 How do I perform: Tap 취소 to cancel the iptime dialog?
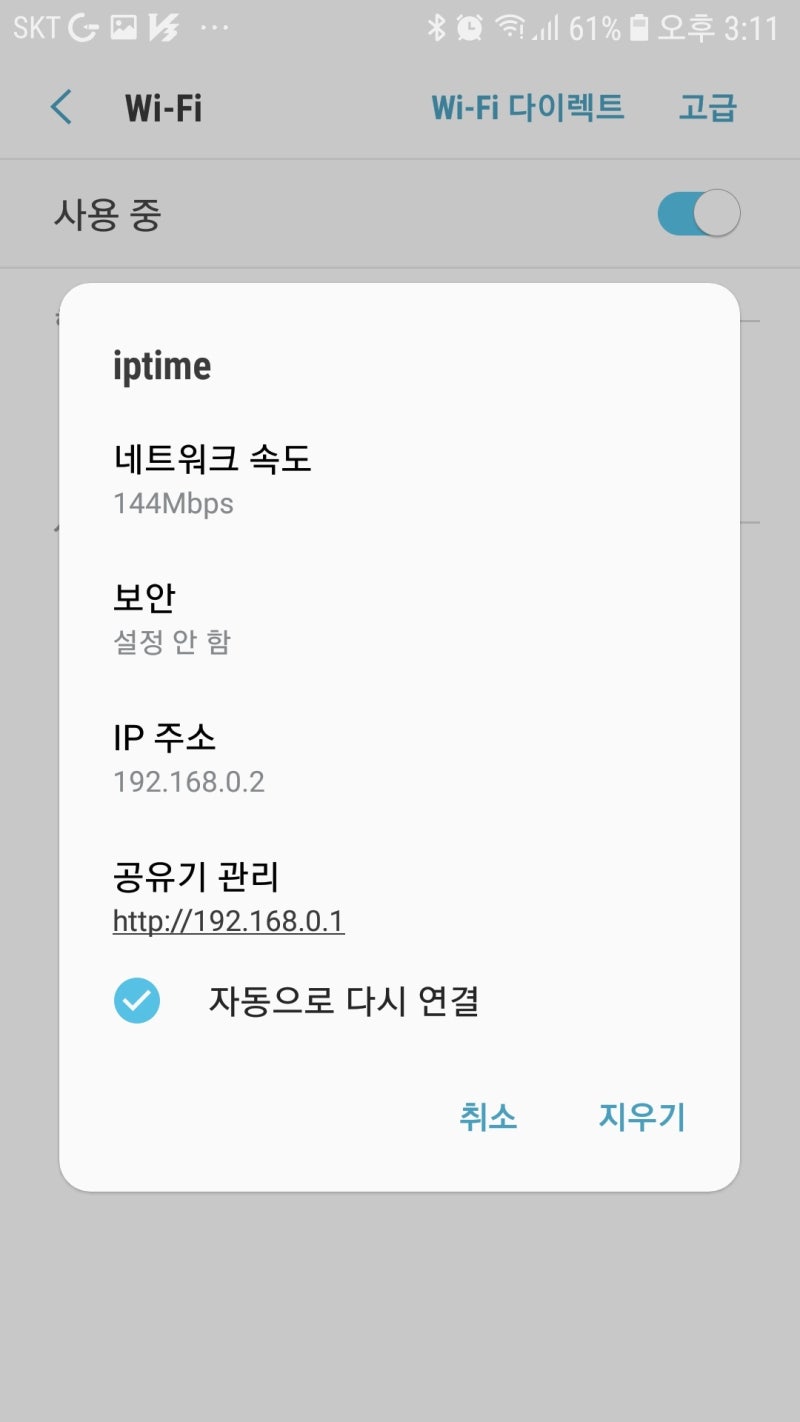coord(489,1118)
